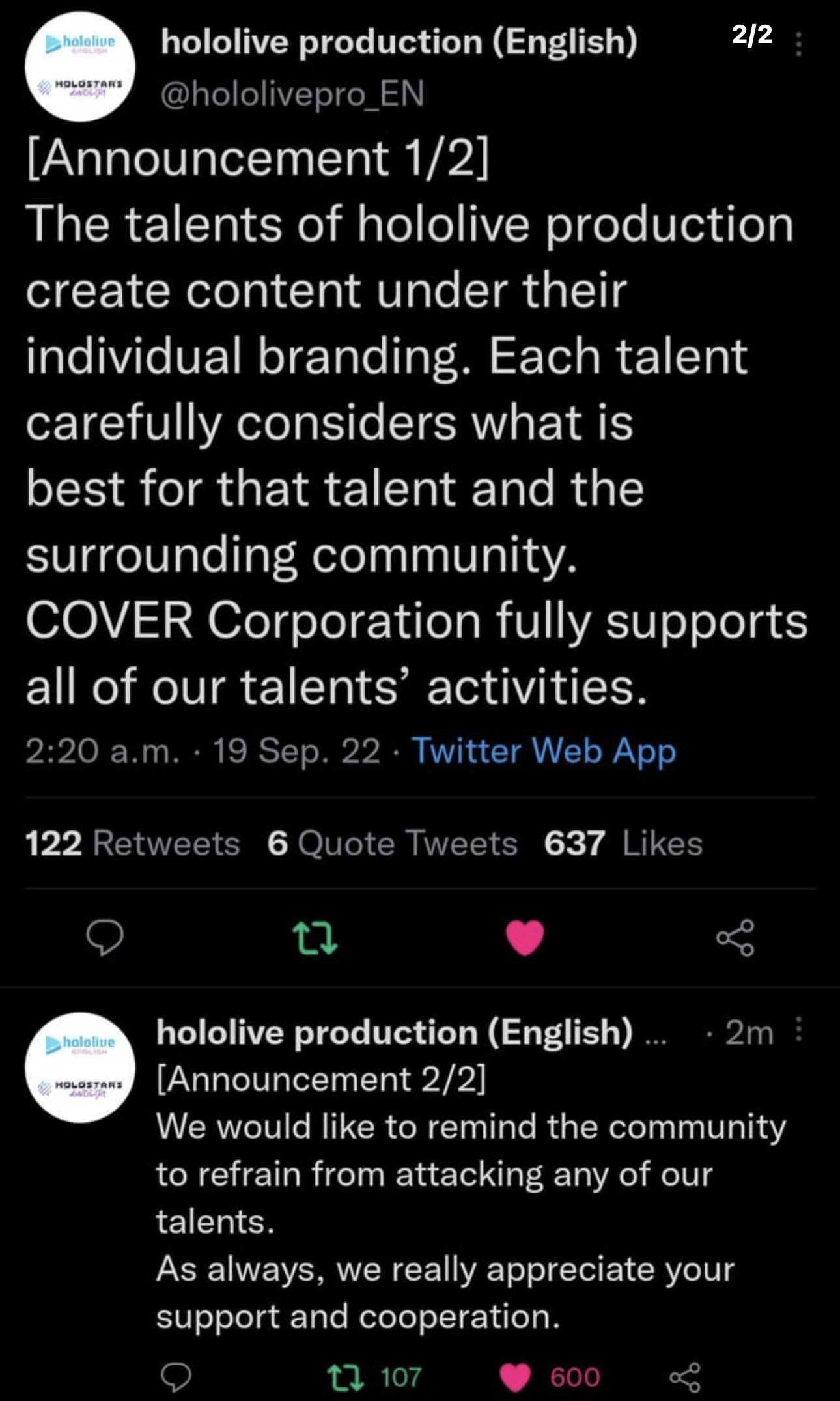Screen dimensions: 840x1401
Task: Retweet the Announcement 1/2 tweet
Action: [315, 938]
